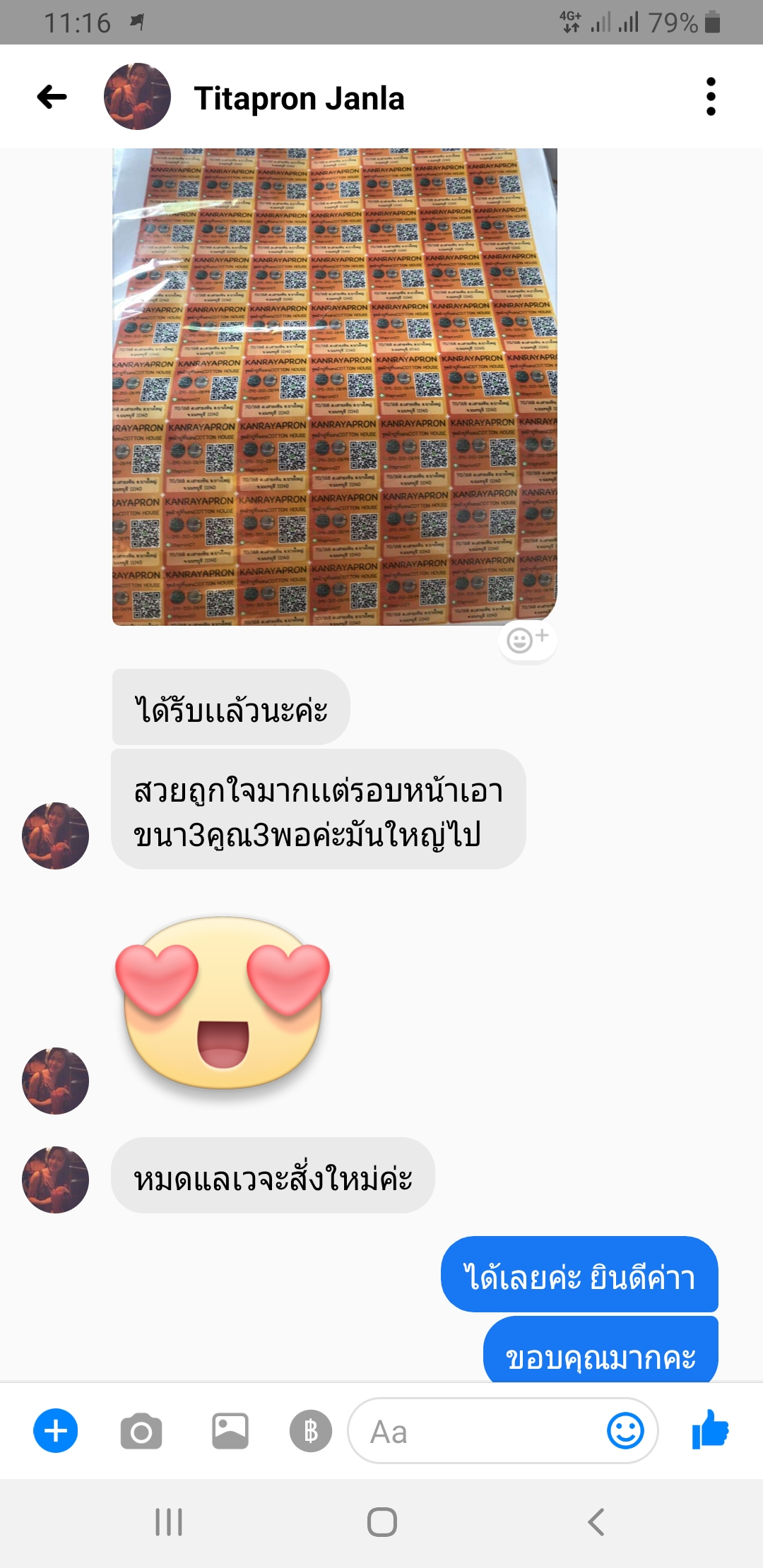Open more options with the plus button
The image size is (763, 1568).
click(56, 1431)
